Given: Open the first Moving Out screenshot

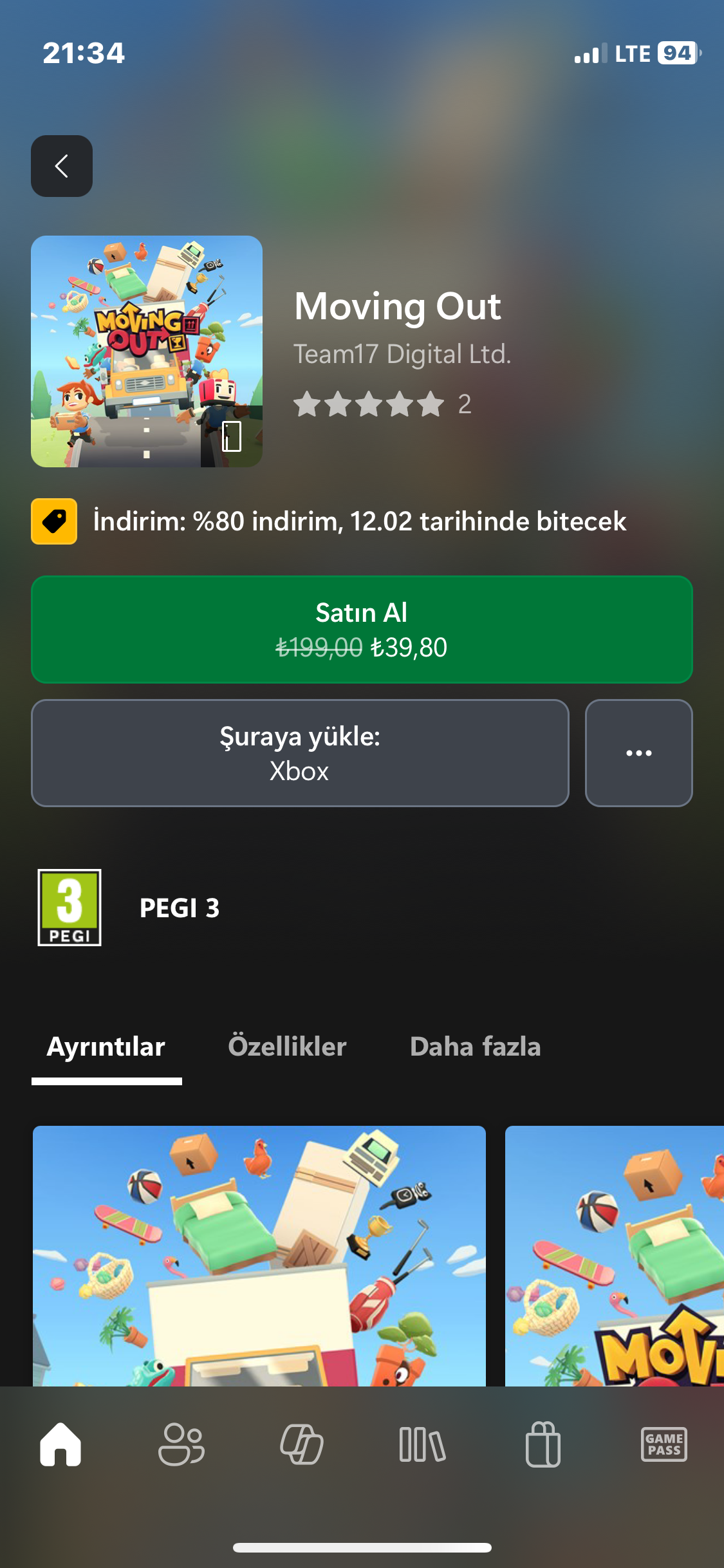Looking at the screenshot, I should tap(259, 1255).
